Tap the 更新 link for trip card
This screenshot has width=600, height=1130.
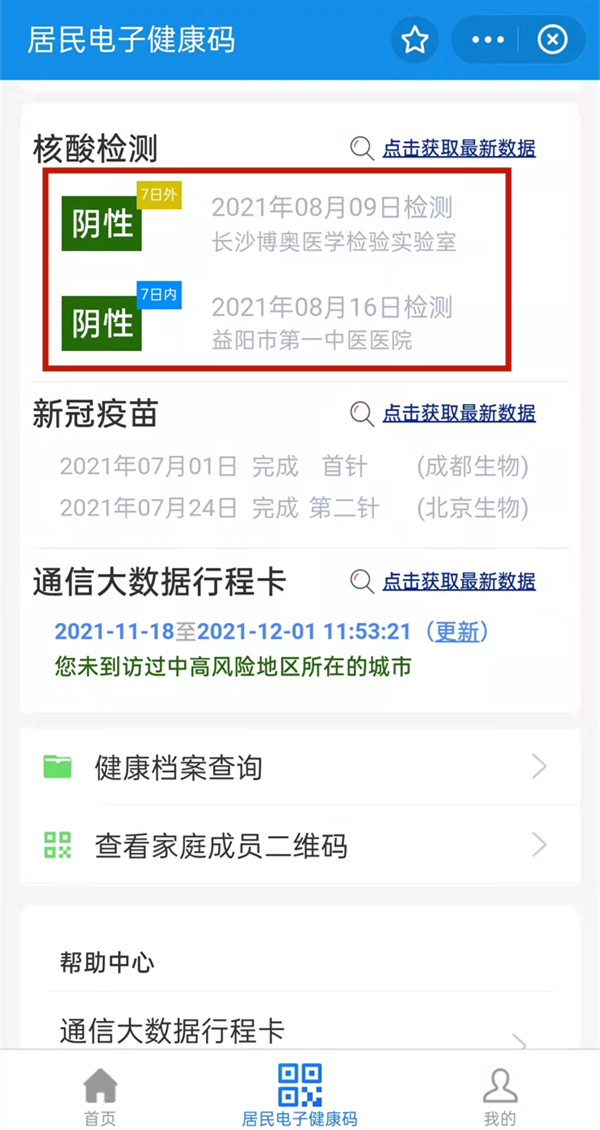pyautogui.click(x=457, y=632)
